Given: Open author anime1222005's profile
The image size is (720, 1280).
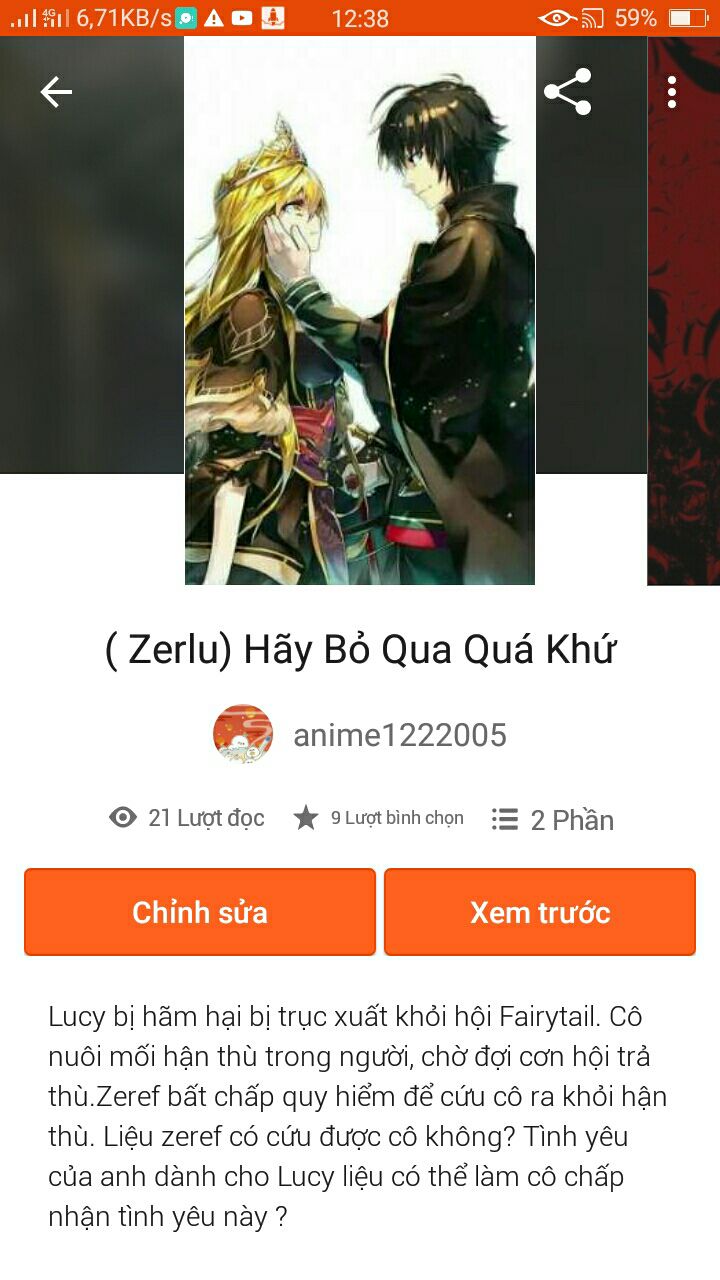Looking at the screenshot, I should 399,735.
